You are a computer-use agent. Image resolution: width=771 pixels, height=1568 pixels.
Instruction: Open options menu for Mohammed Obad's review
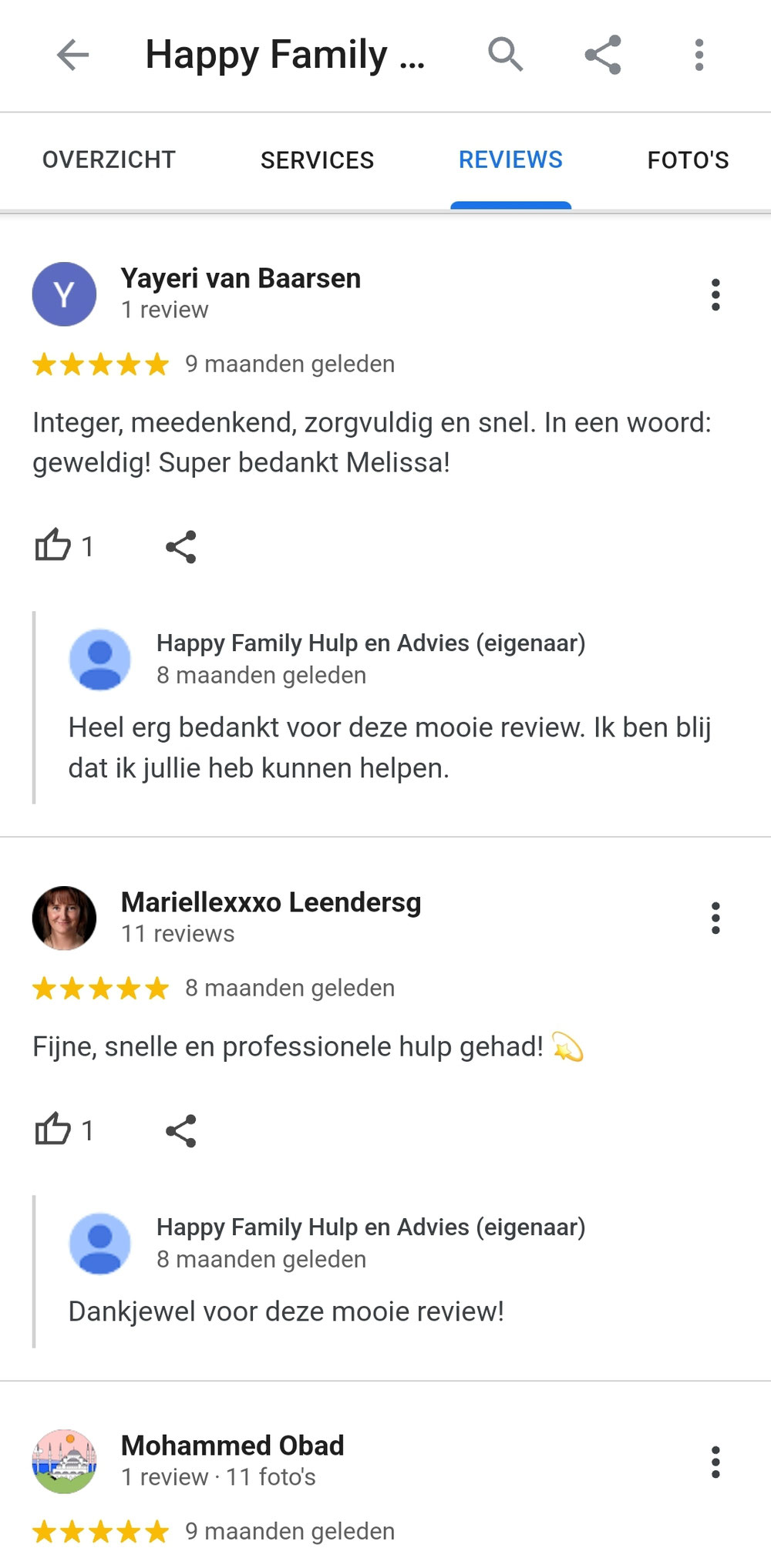(715, 1462)
